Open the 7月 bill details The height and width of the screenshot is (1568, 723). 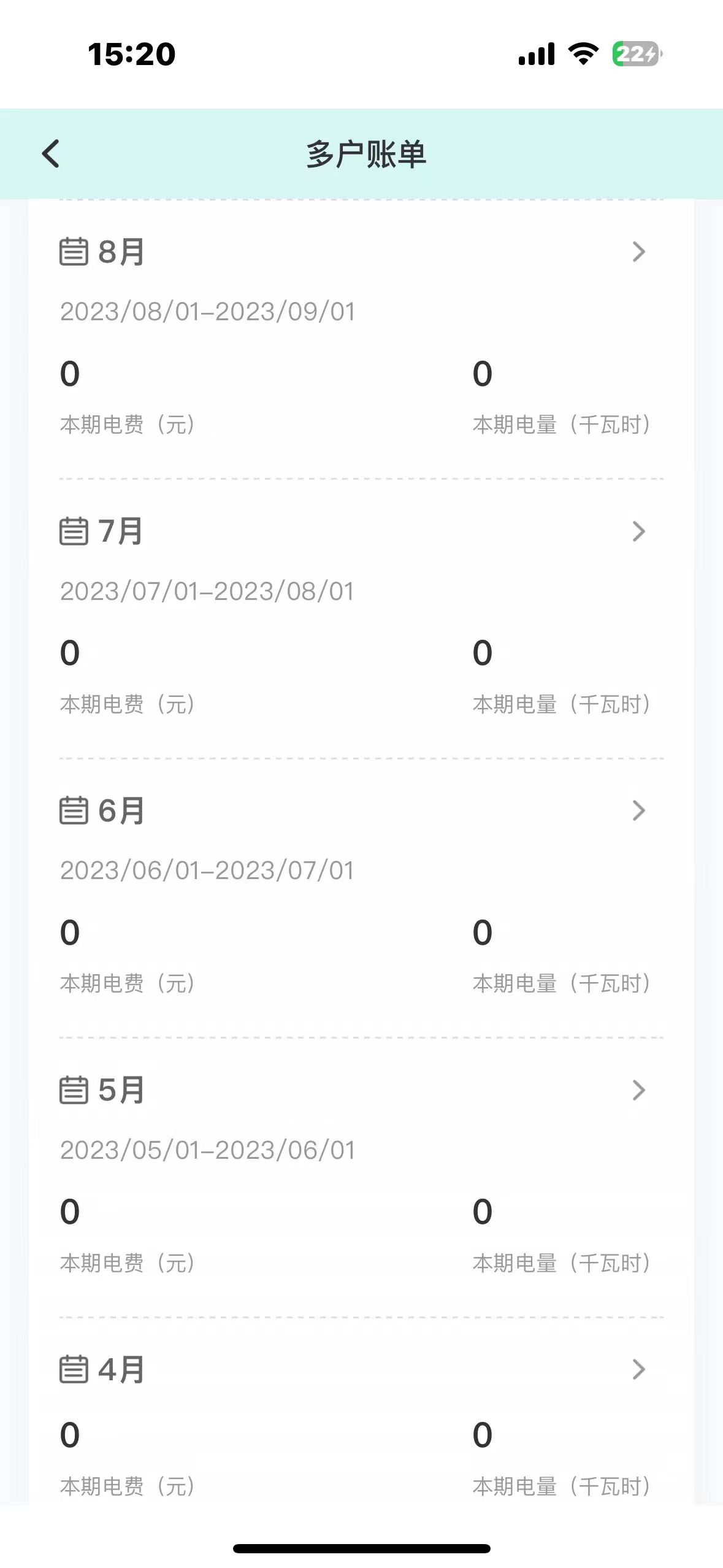(x=638, y=531)
